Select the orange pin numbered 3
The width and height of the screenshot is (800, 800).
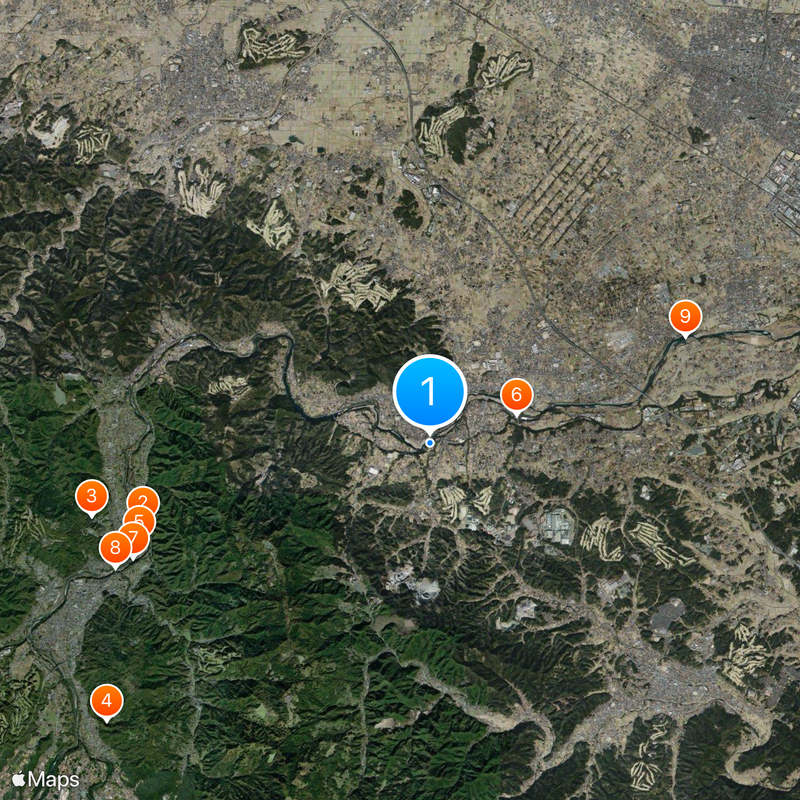pyautogui.click(x=92, y=494)
